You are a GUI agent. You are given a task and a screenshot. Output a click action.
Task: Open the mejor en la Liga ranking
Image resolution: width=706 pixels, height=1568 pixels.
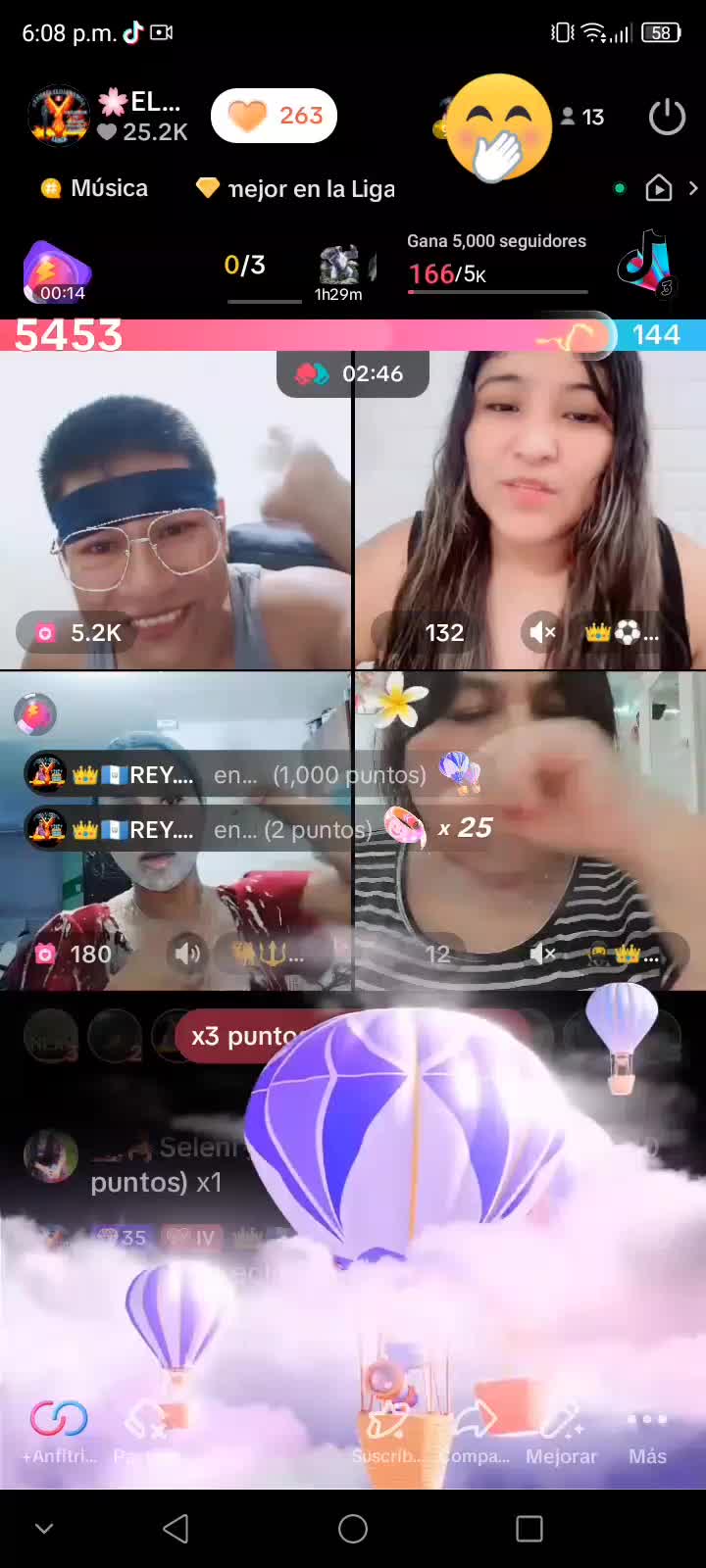[x=296, y=188]
